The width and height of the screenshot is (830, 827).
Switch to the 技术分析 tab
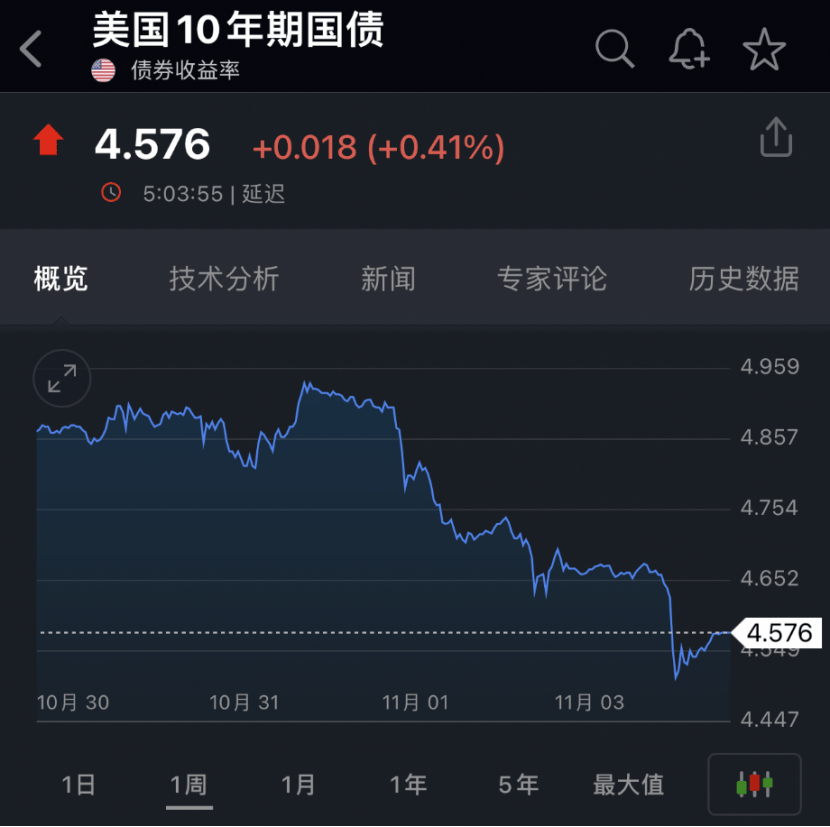[x=224, y=279]
